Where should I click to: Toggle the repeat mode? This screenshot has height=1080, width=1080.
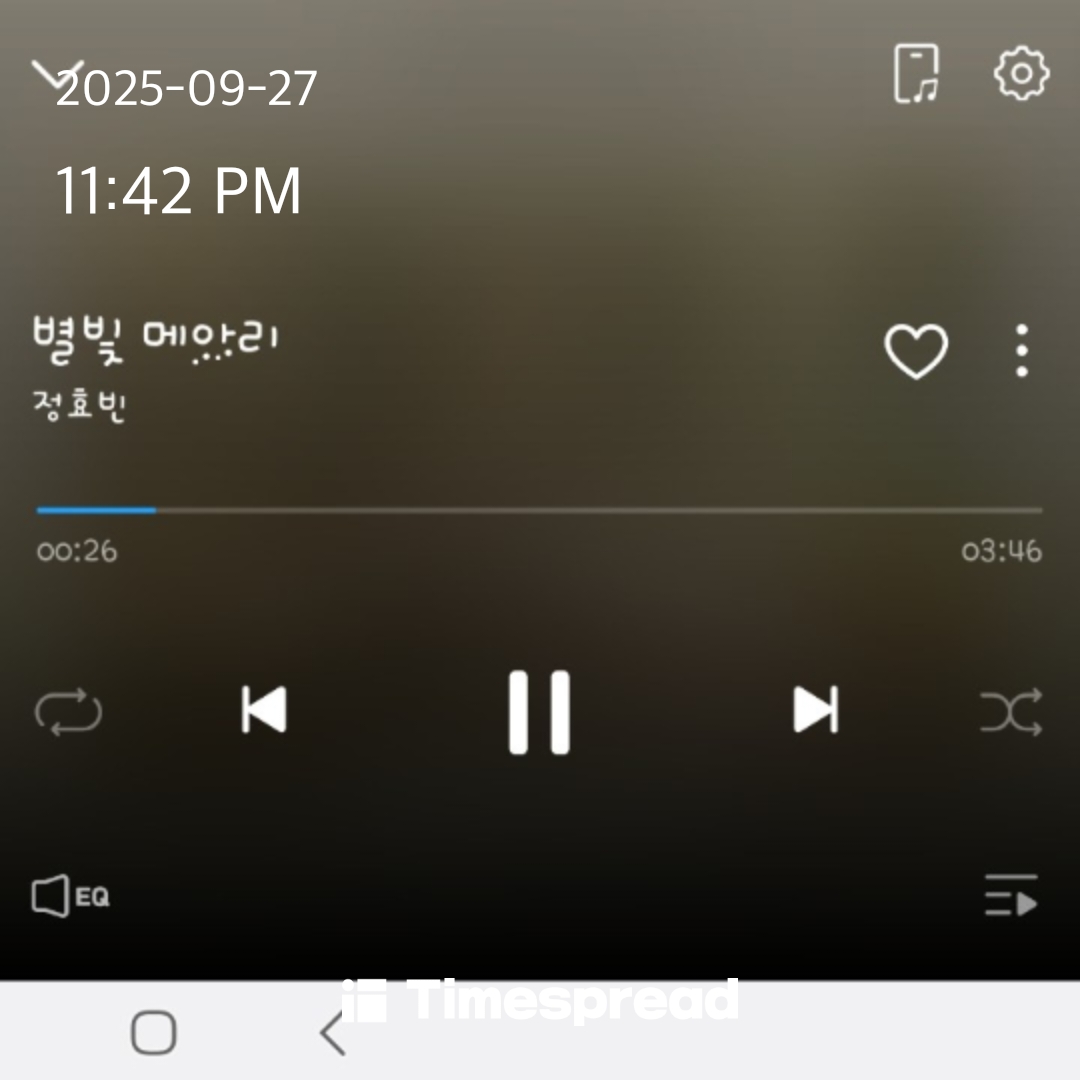(68, 712)
